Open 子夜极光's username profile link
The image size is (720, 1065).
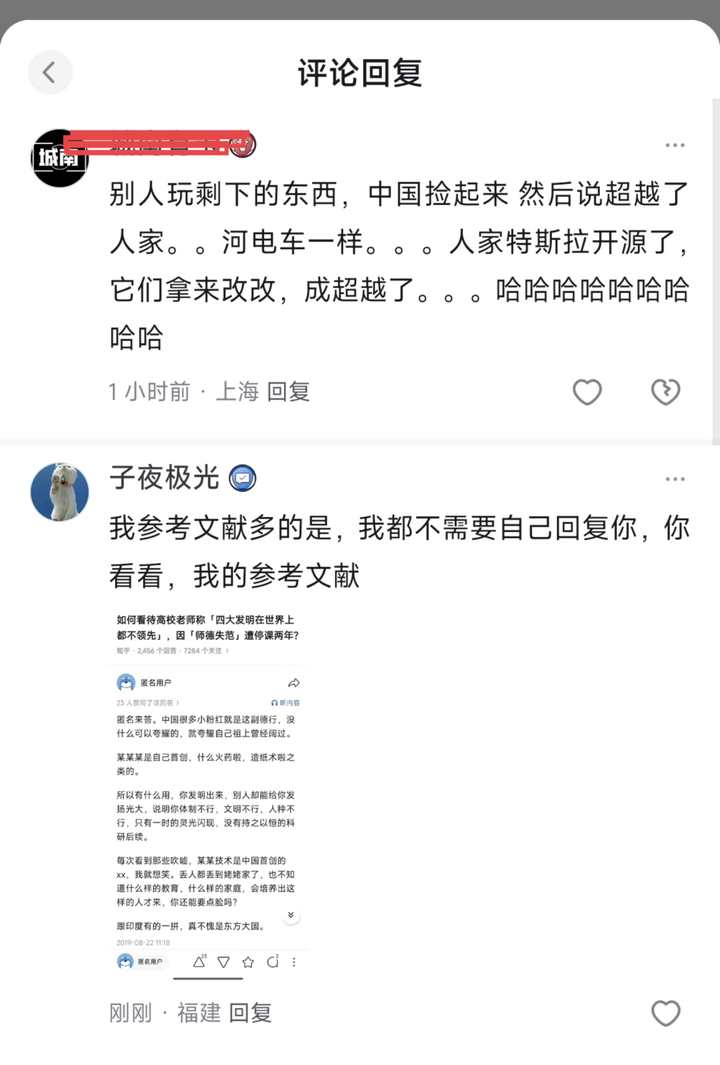[164, 479]
